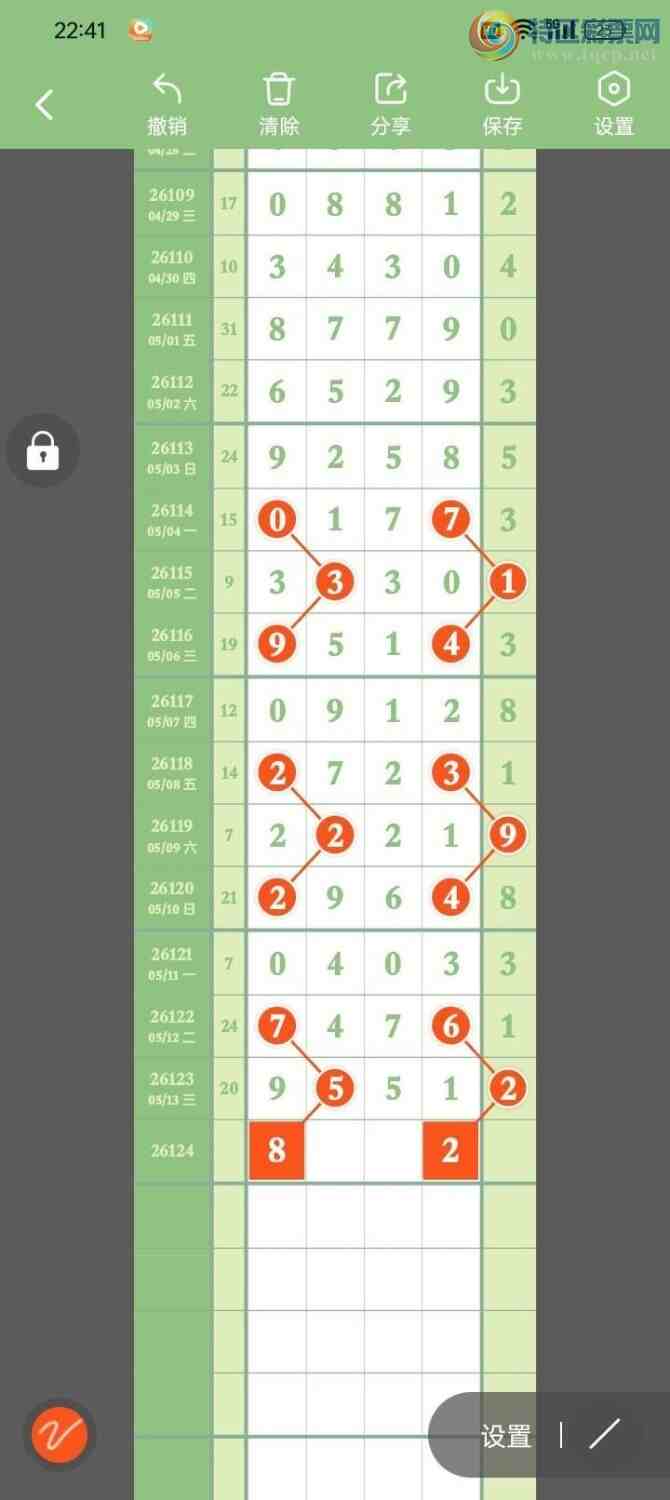Toggle the lock button on the left
Viewport: 670px width, 1500px height.
coord(42,451)
